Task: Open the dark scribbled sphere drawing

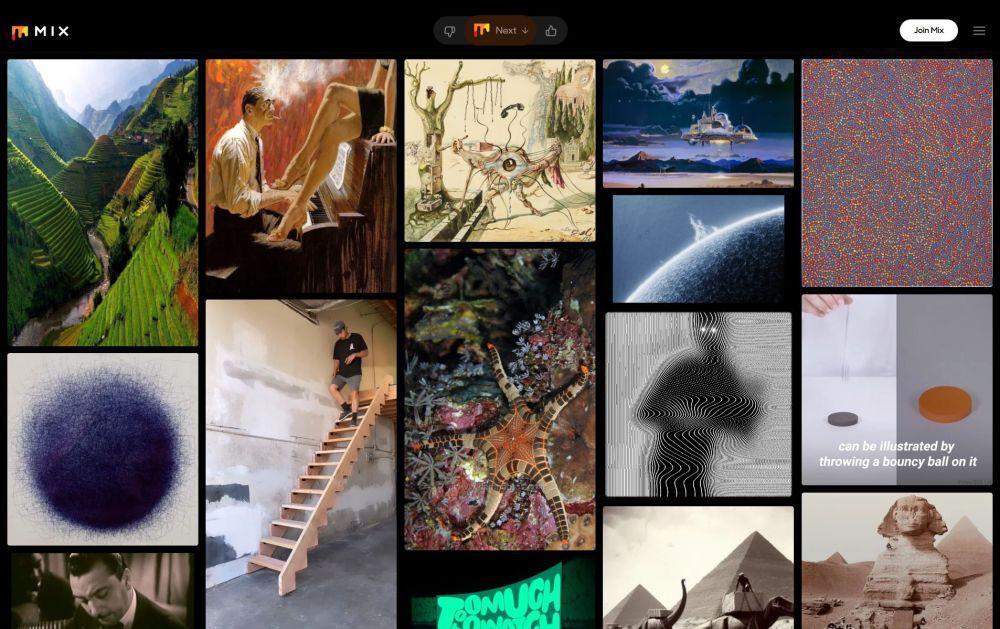Action: pyautogui.click(x=103, y=448)
